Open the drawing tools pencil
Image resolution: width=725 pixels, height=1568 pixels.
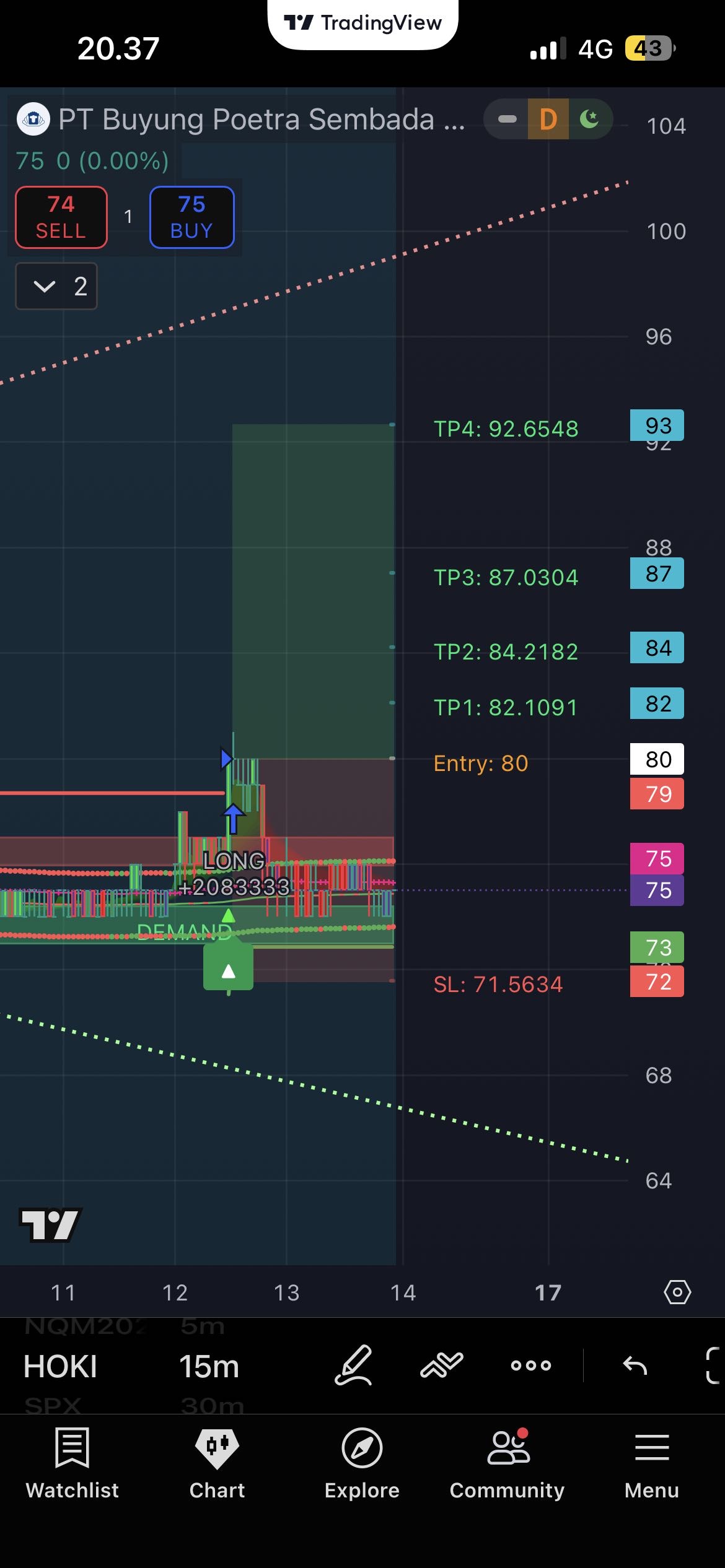(353, 1365)
